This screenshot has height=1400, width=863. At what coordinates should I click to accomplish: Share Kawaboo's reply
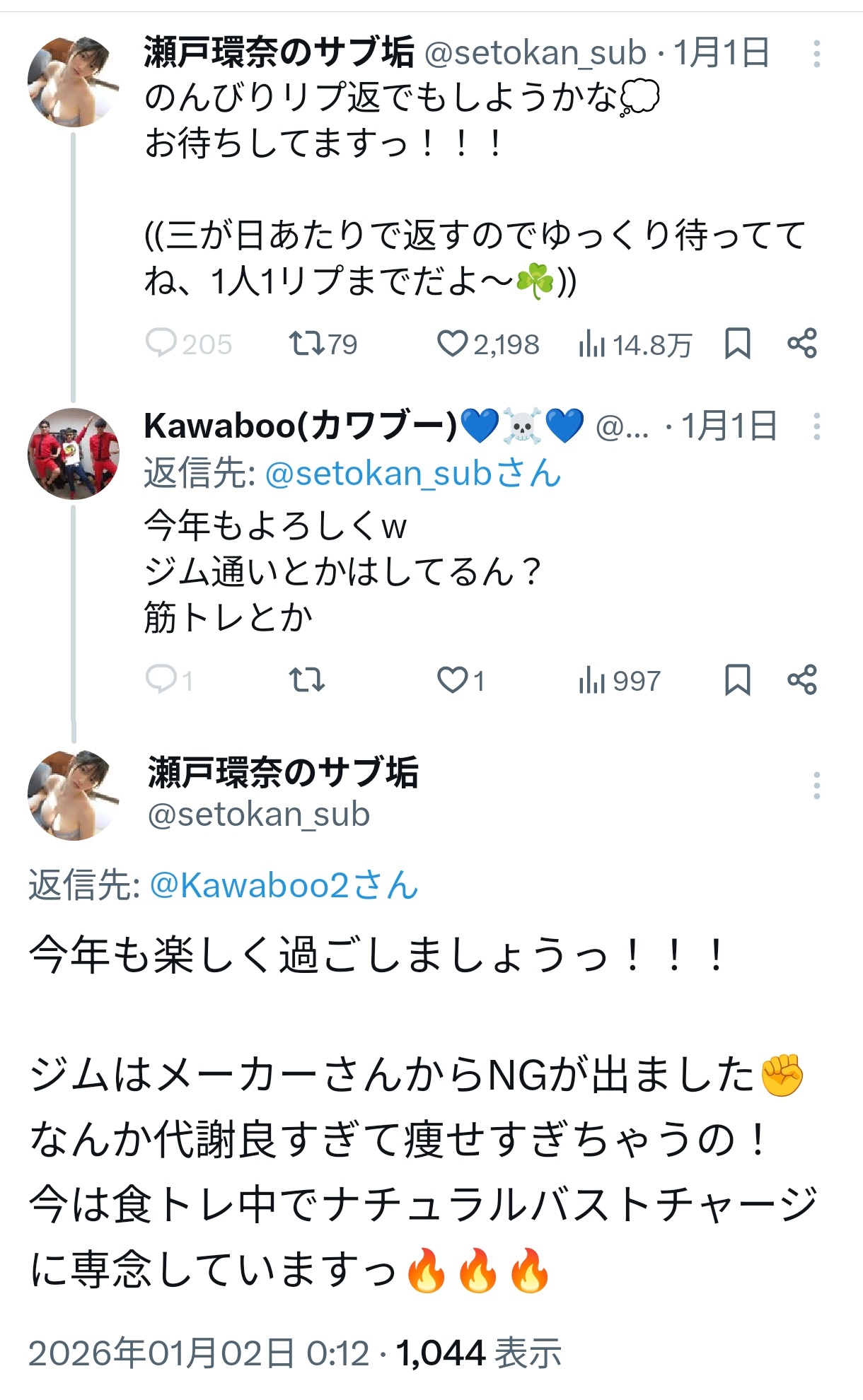802,680
